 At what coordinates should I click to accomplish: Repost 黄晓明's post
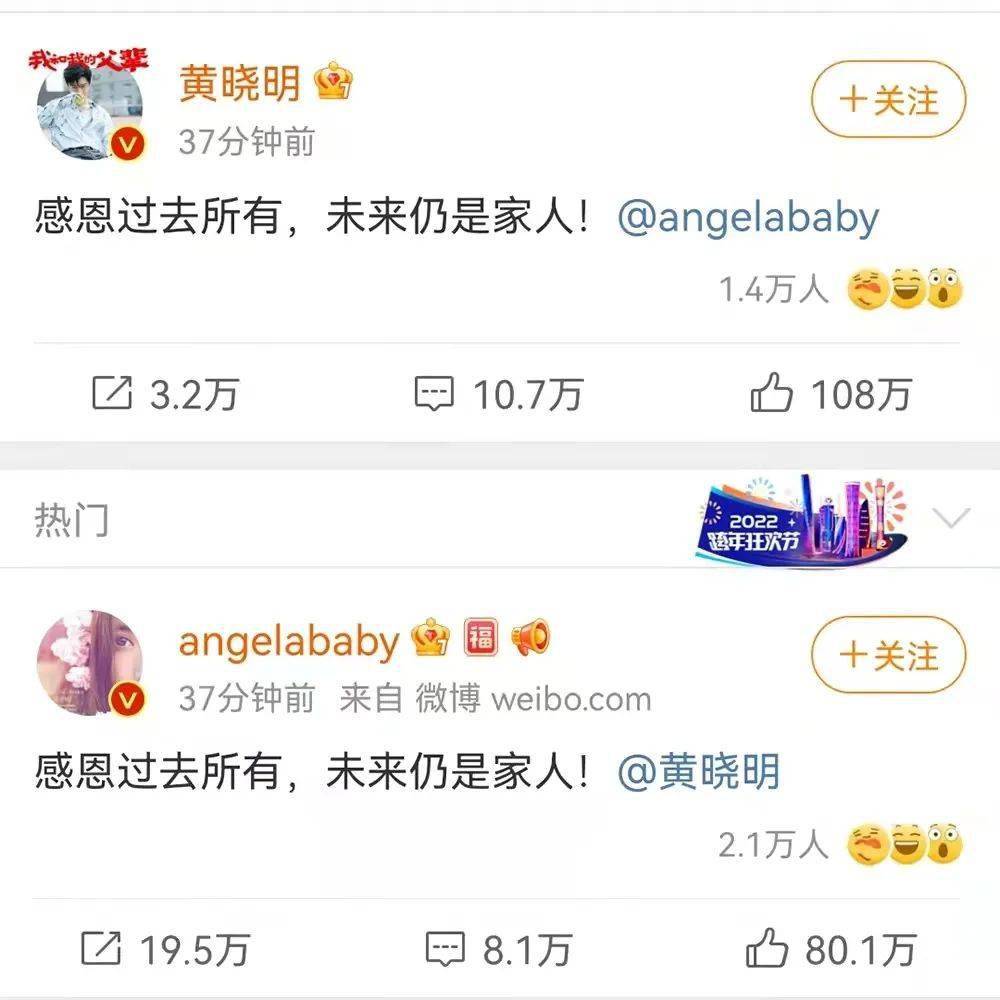tap(165, 394)
